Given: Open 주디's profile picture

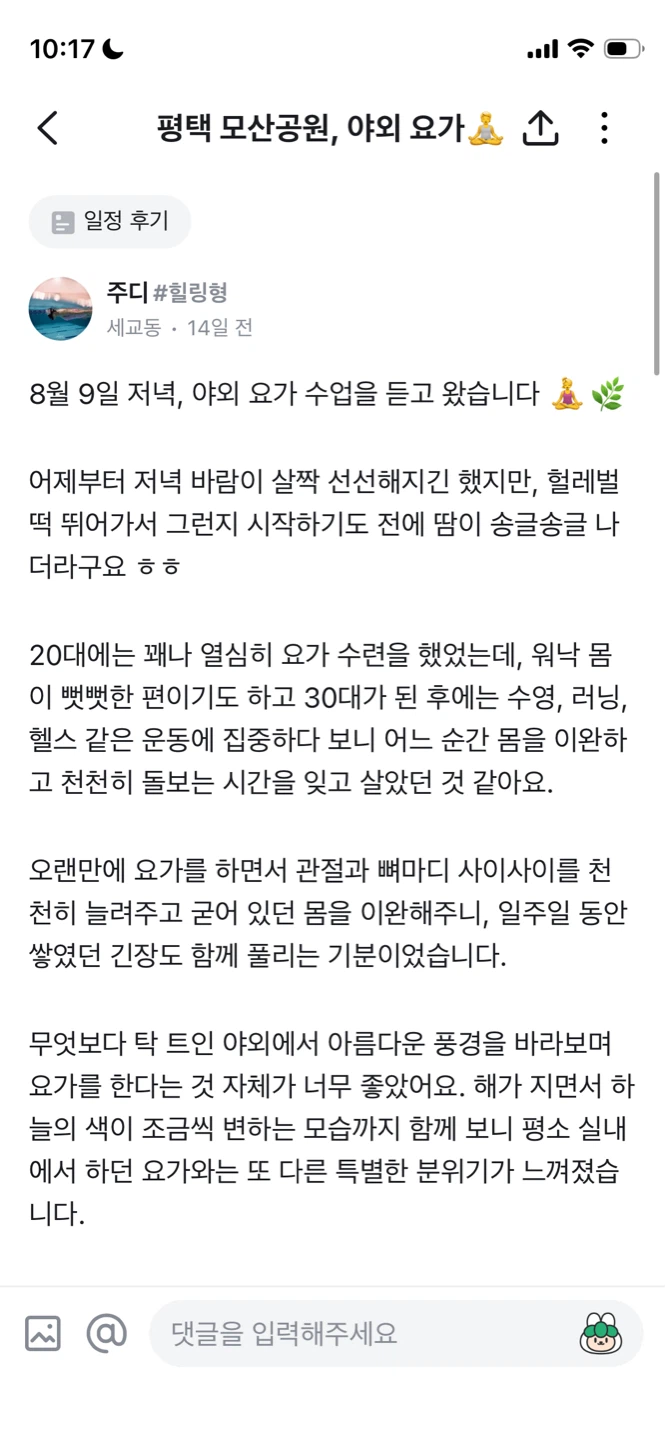Looking at the screenshot, I should click(61, 309).
